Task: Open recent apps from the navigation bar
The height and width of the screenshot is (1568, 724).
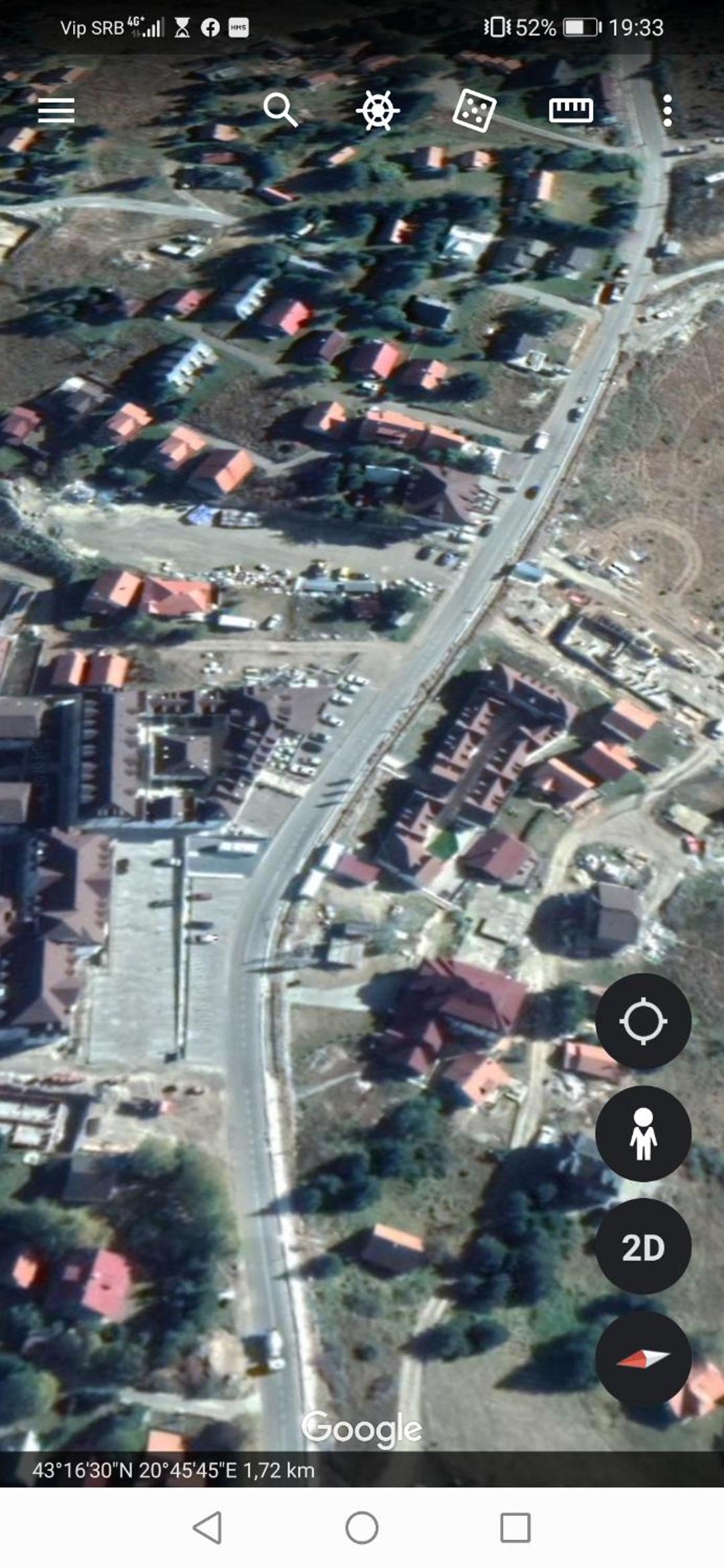Action: click(x=516, y=1528)
